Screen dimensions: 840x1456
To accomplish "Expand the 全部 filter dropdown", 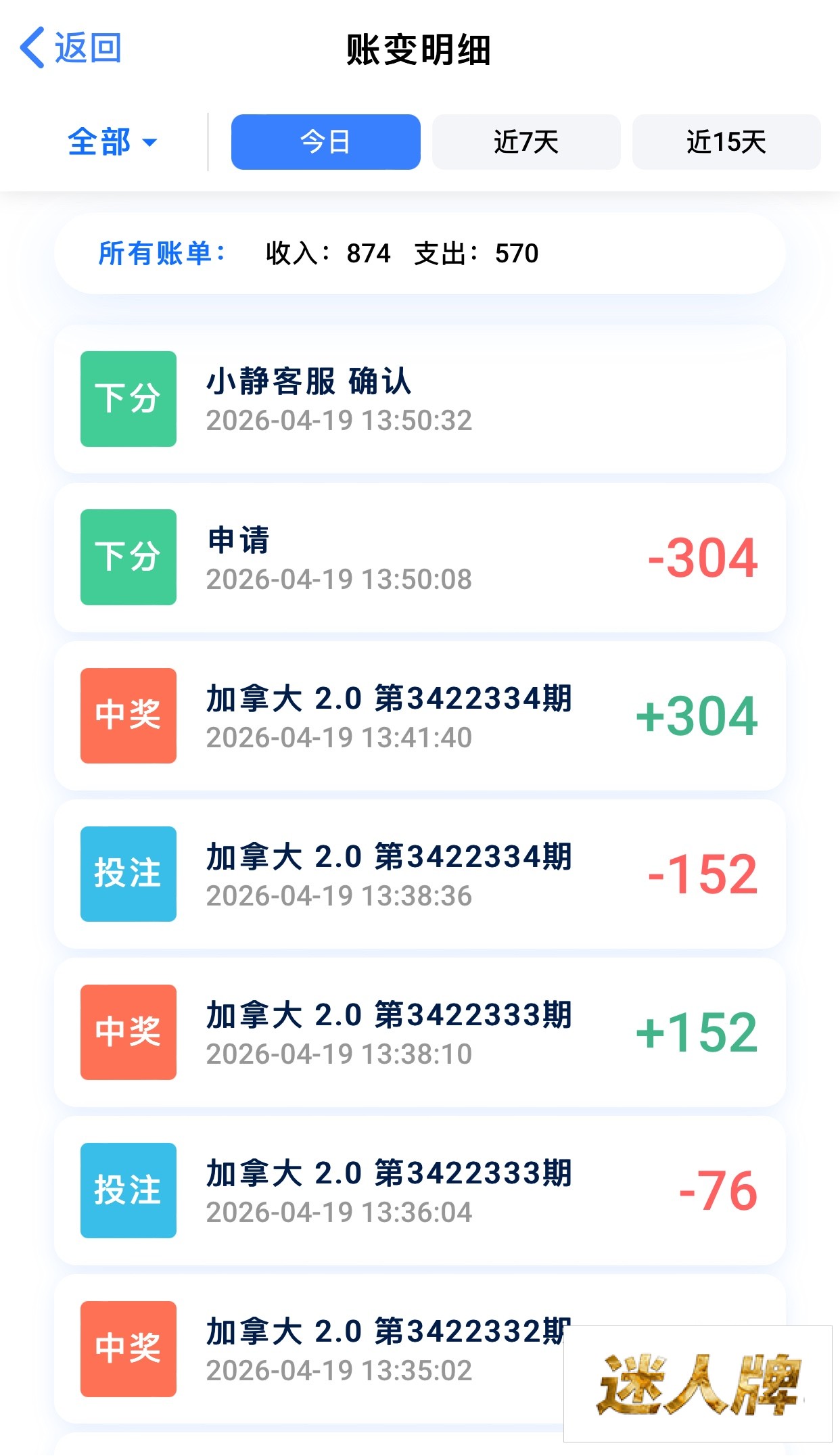I will (112, 142).
